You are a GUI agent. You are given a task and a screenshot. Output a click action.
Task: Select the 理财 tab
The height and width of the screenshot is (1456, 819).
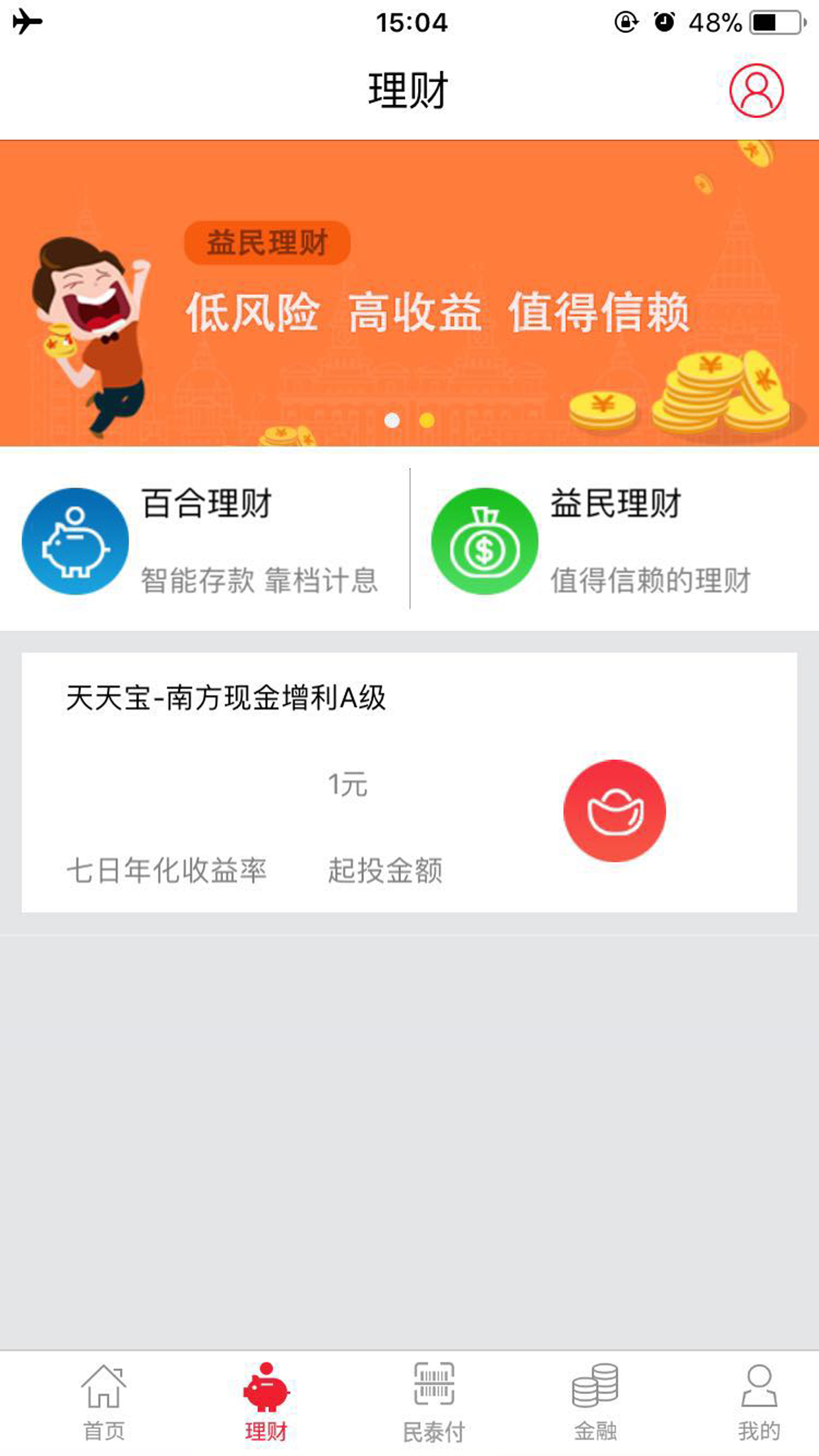click(266, 1401)
